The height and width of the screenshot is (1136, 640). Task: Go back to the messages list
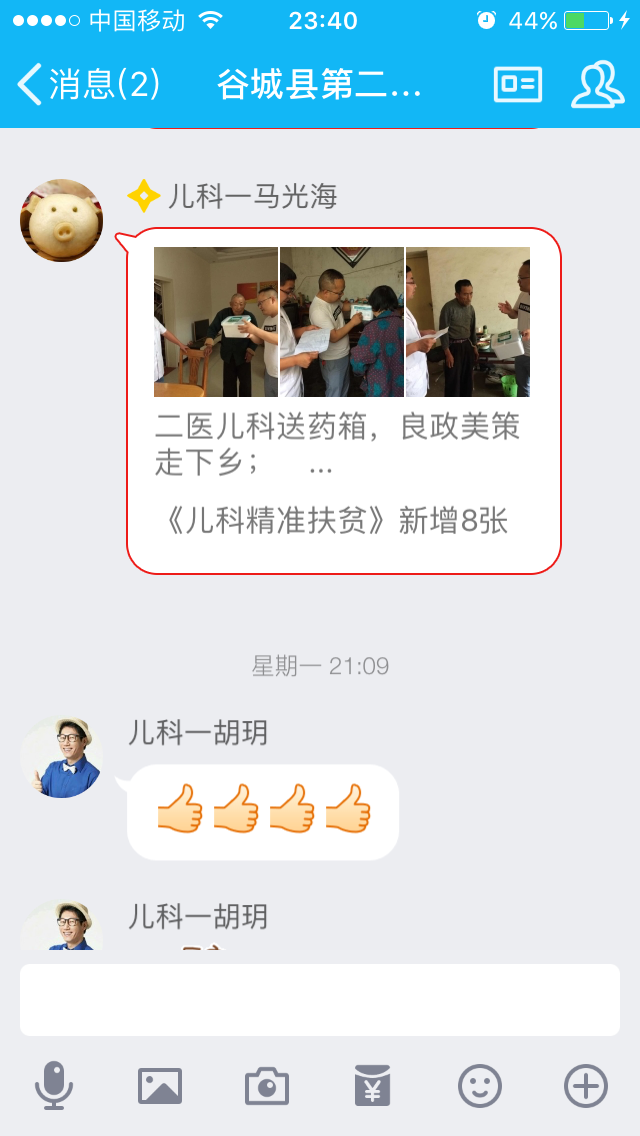pos(88,85)
